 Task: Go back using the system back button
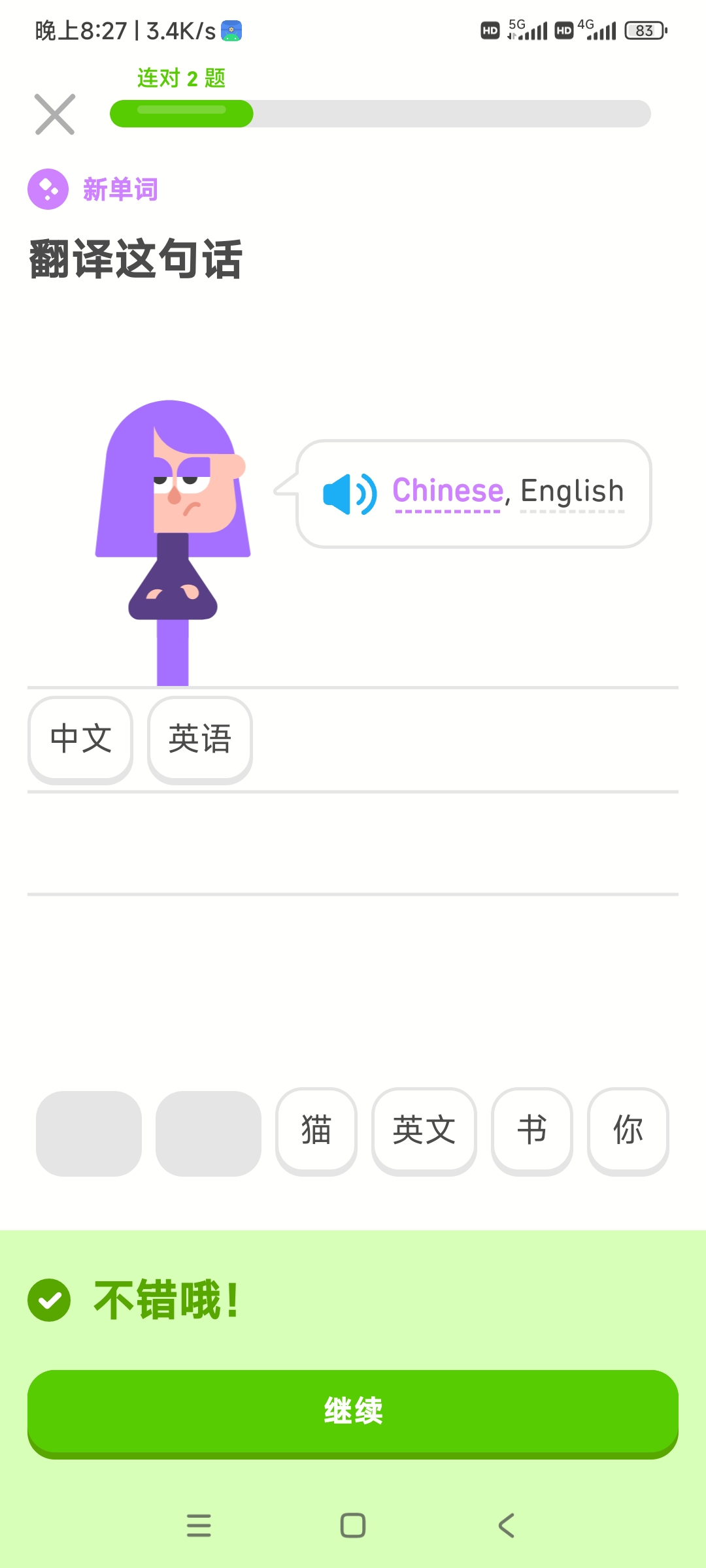tap(507, 1526)
